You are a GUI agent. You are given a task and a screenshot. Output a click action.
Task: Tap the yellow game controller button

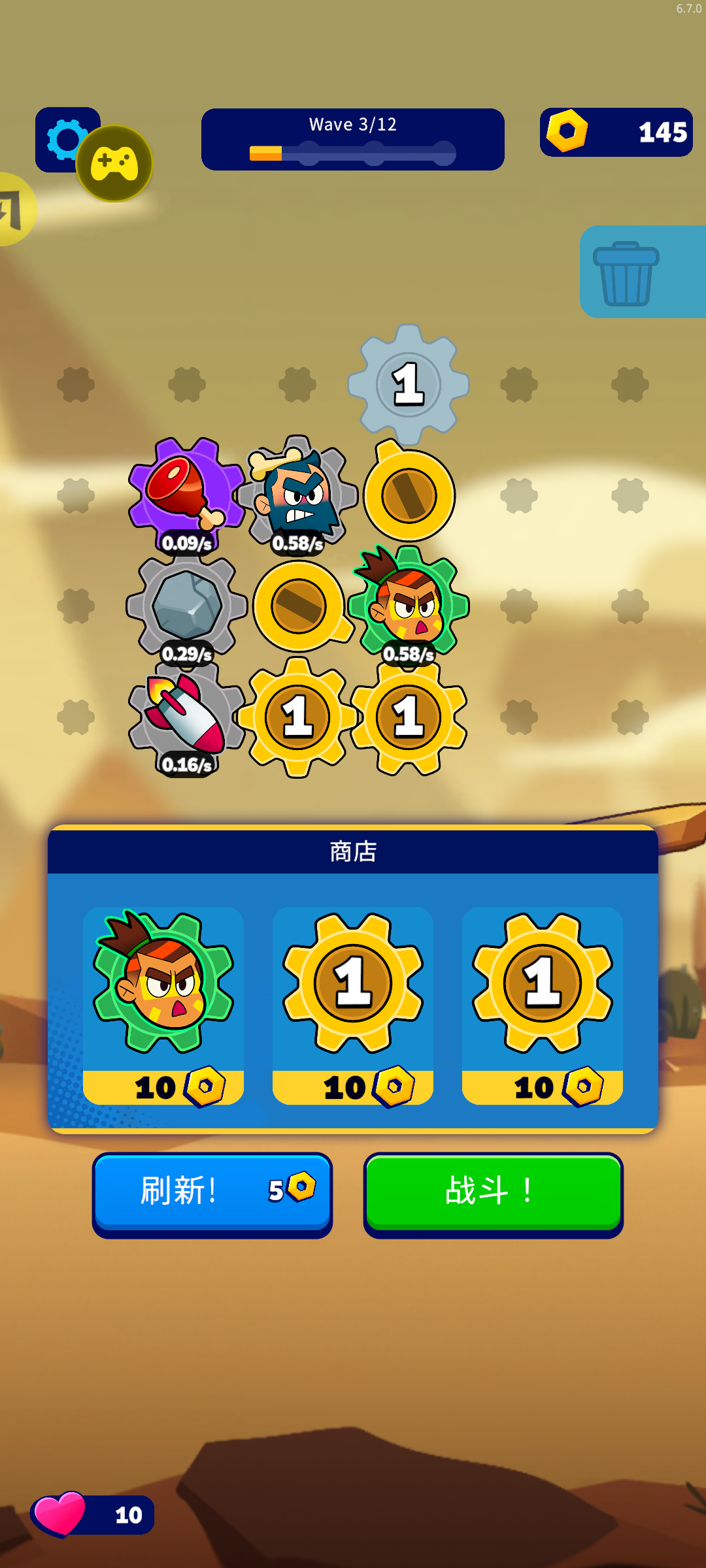tap(114, 163)
